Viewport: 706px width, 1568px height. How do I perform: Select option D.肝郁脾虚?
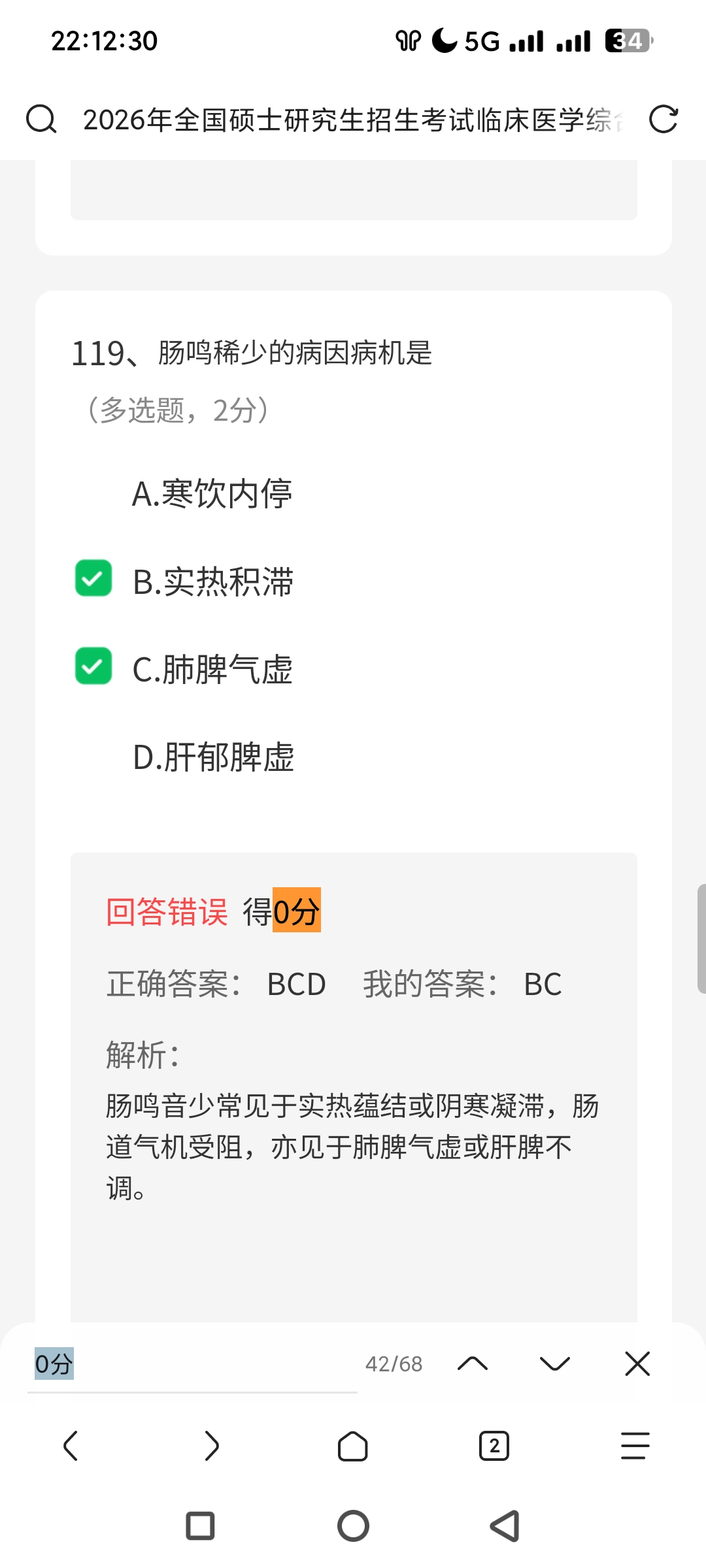coord(213,757)
